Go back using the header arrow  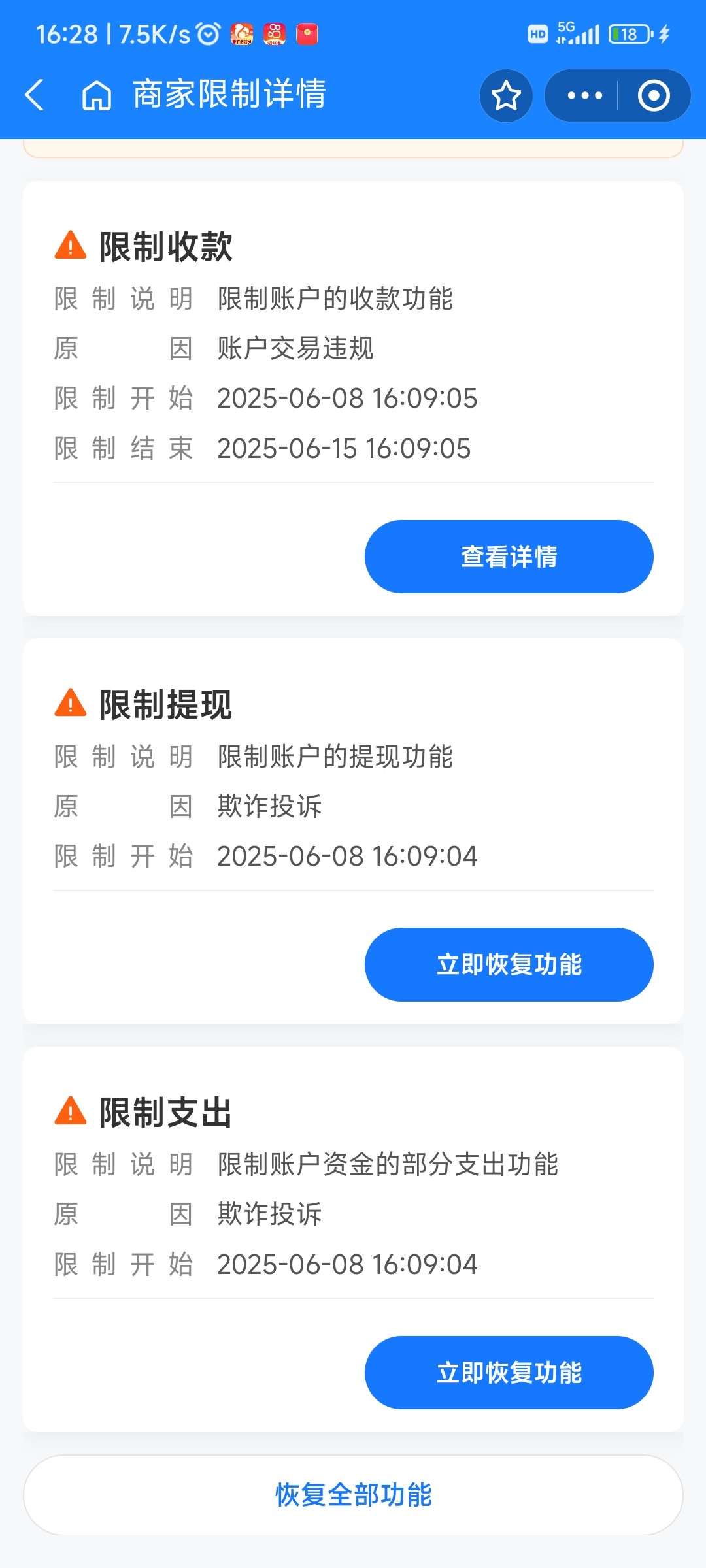coord(34,95)
